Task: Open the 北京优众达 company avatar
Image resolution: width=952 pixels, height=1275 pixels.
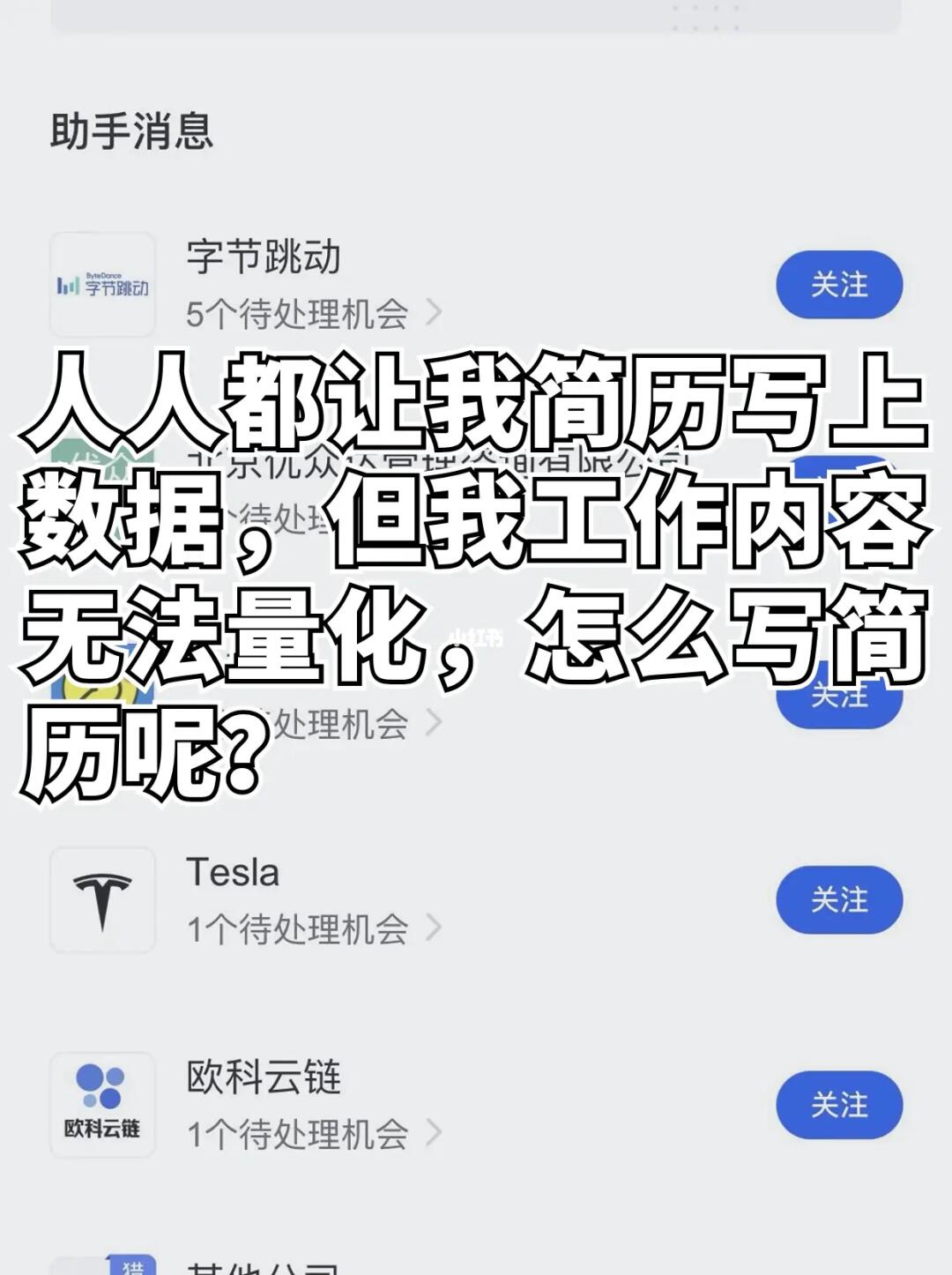Action: coord(101,489)
